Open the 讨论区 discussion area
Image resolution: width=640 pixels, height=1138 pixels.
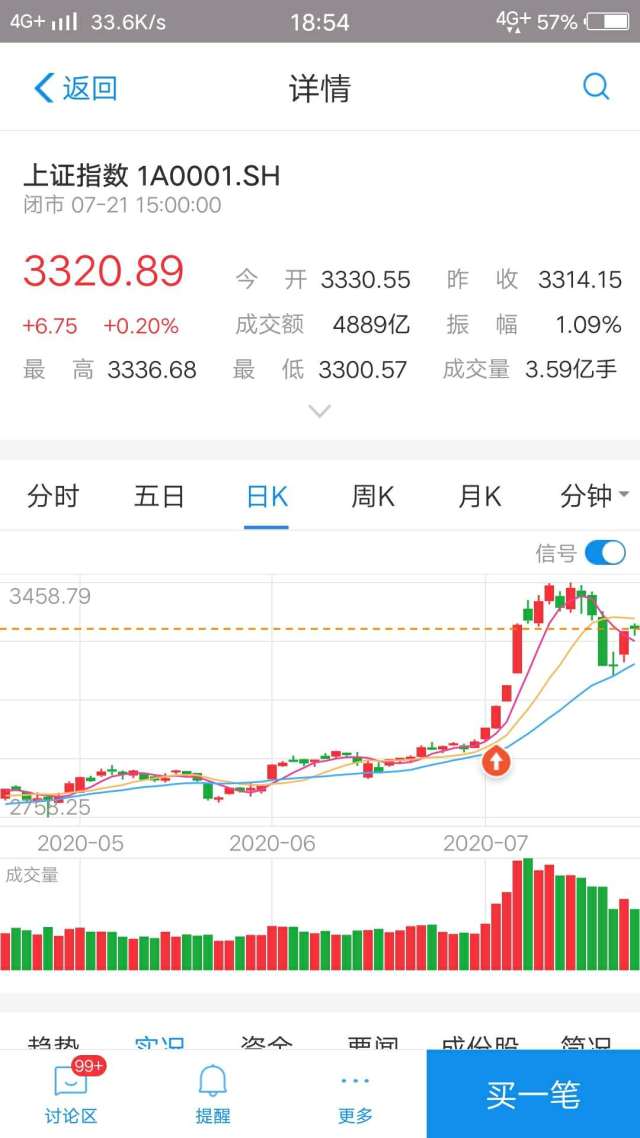[x=70, y=1093]
